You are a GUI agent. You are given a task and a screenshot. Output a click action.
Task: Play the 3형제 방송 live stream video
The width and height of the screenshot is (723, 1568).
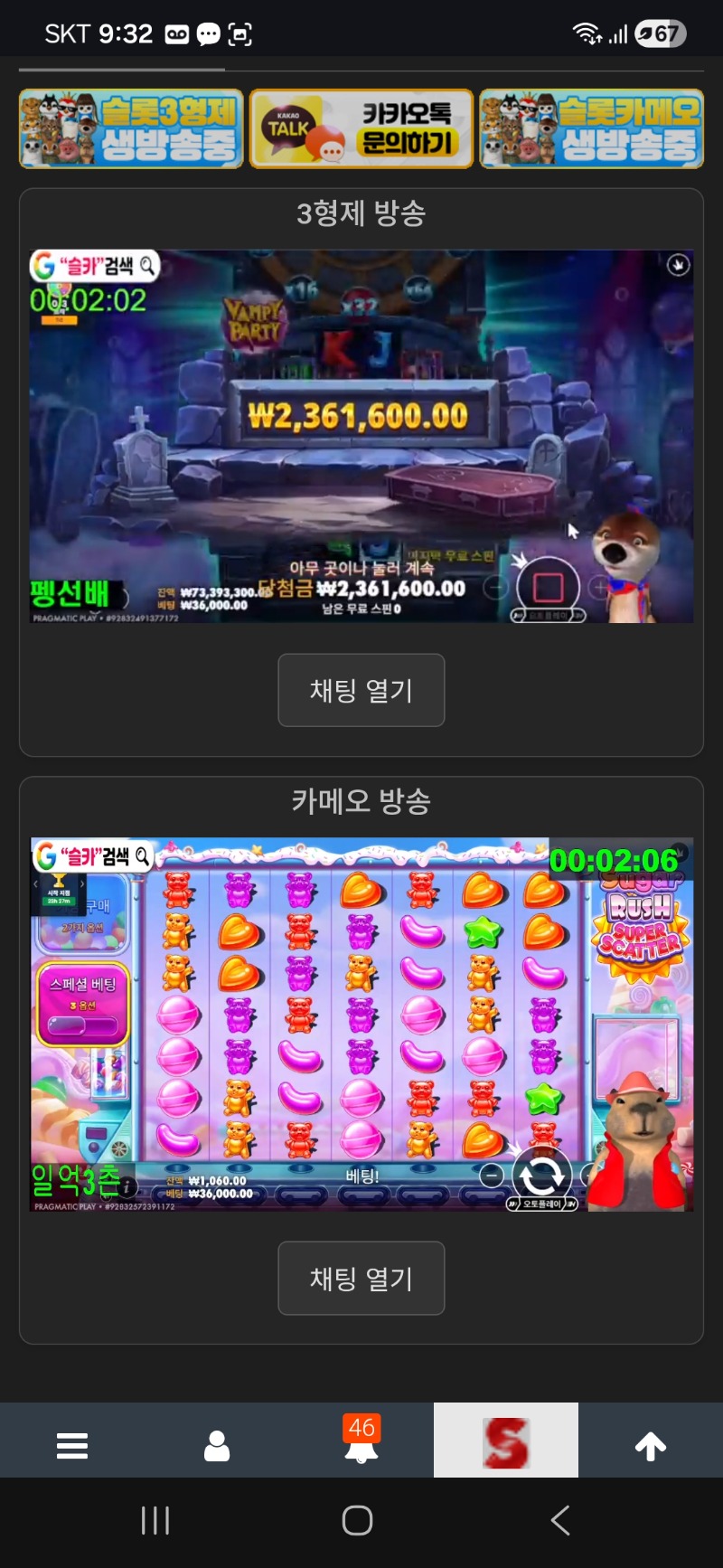tap(361, 436)
